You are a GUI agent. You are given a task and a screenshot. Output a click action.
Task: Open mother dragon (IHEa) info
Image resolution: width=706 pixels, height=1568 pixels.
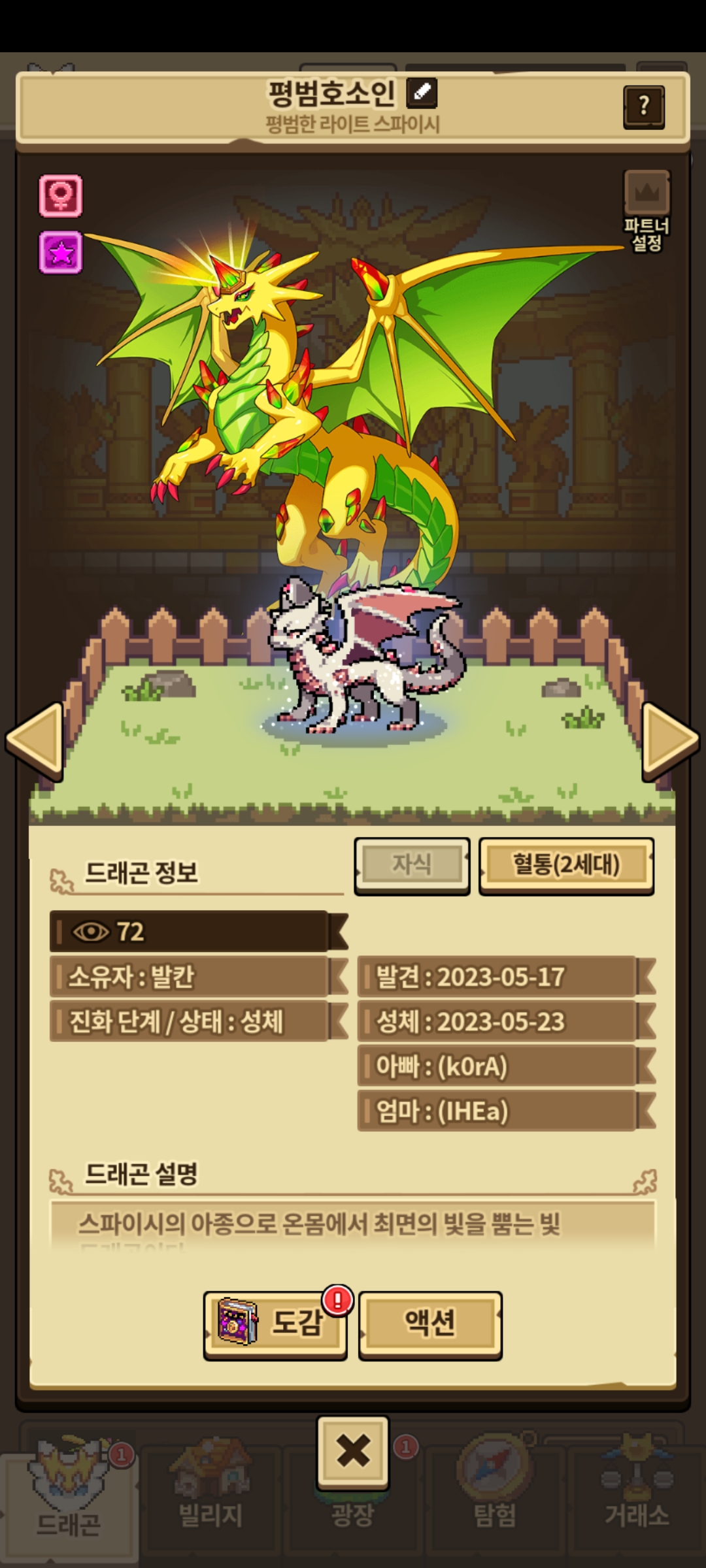click(x=497, y=1111)
